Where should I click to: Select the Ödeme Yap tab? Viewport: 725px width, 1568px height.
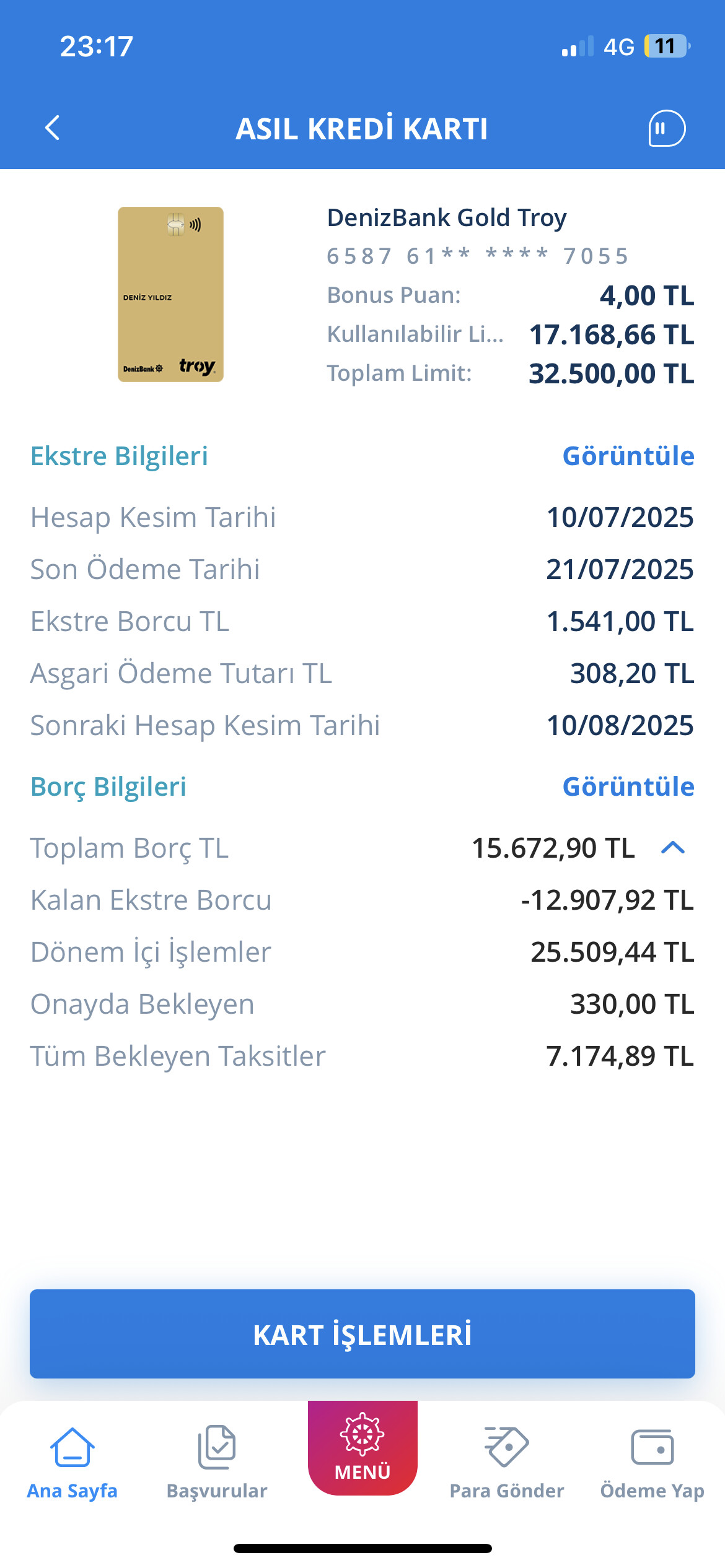click(652, 1463)
